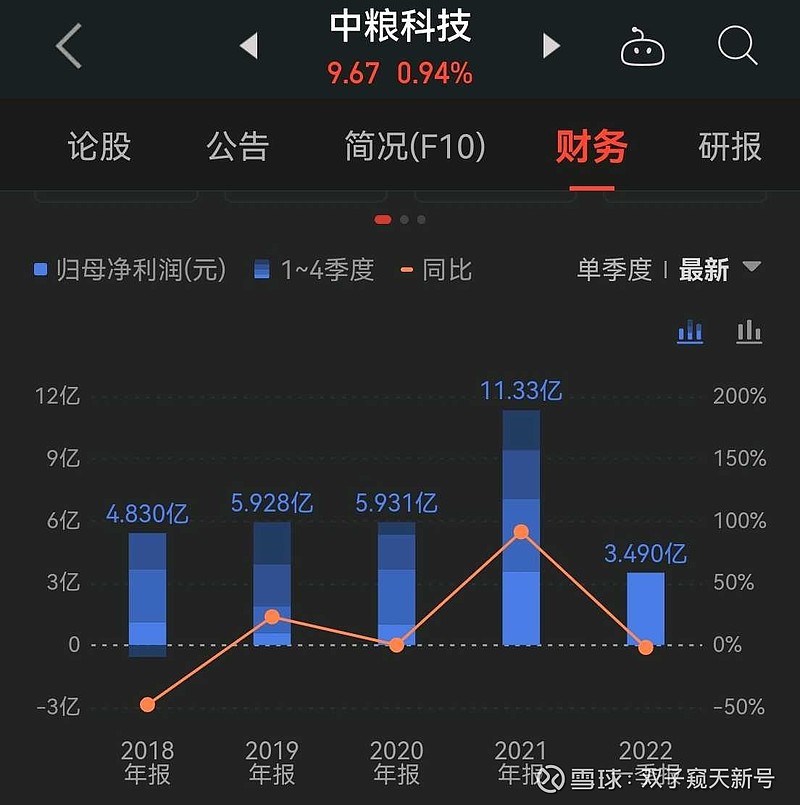Select the grouped bar chart style icon
Image resolution: width=800 pixels, height=805 pixels.
748,331
